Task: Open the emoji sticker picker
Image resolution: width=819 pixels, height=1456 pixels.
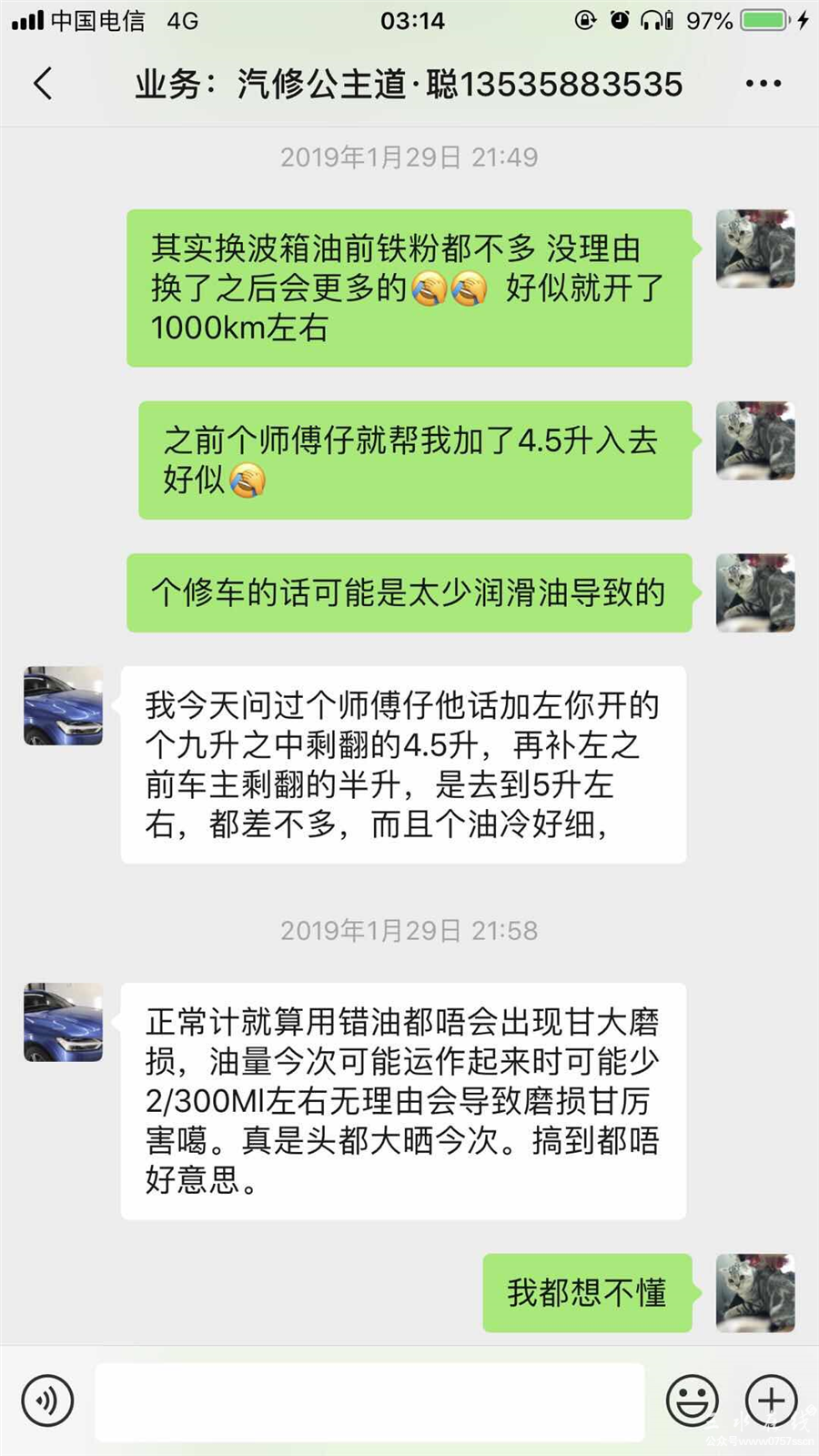Action: (692, 1400)
